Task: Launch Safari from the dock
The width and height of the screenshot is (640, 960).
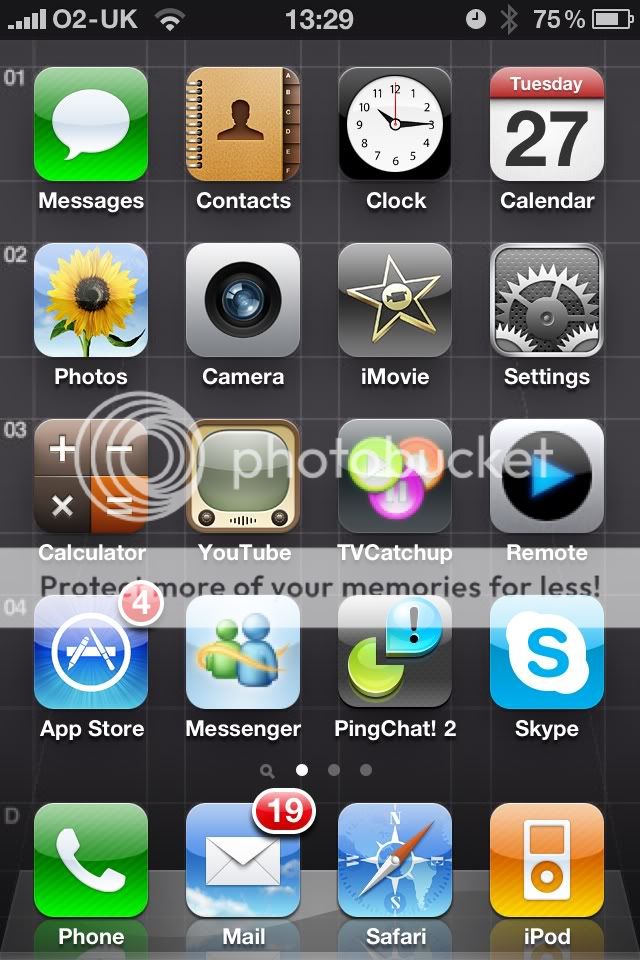Action: tap(395, 860)
